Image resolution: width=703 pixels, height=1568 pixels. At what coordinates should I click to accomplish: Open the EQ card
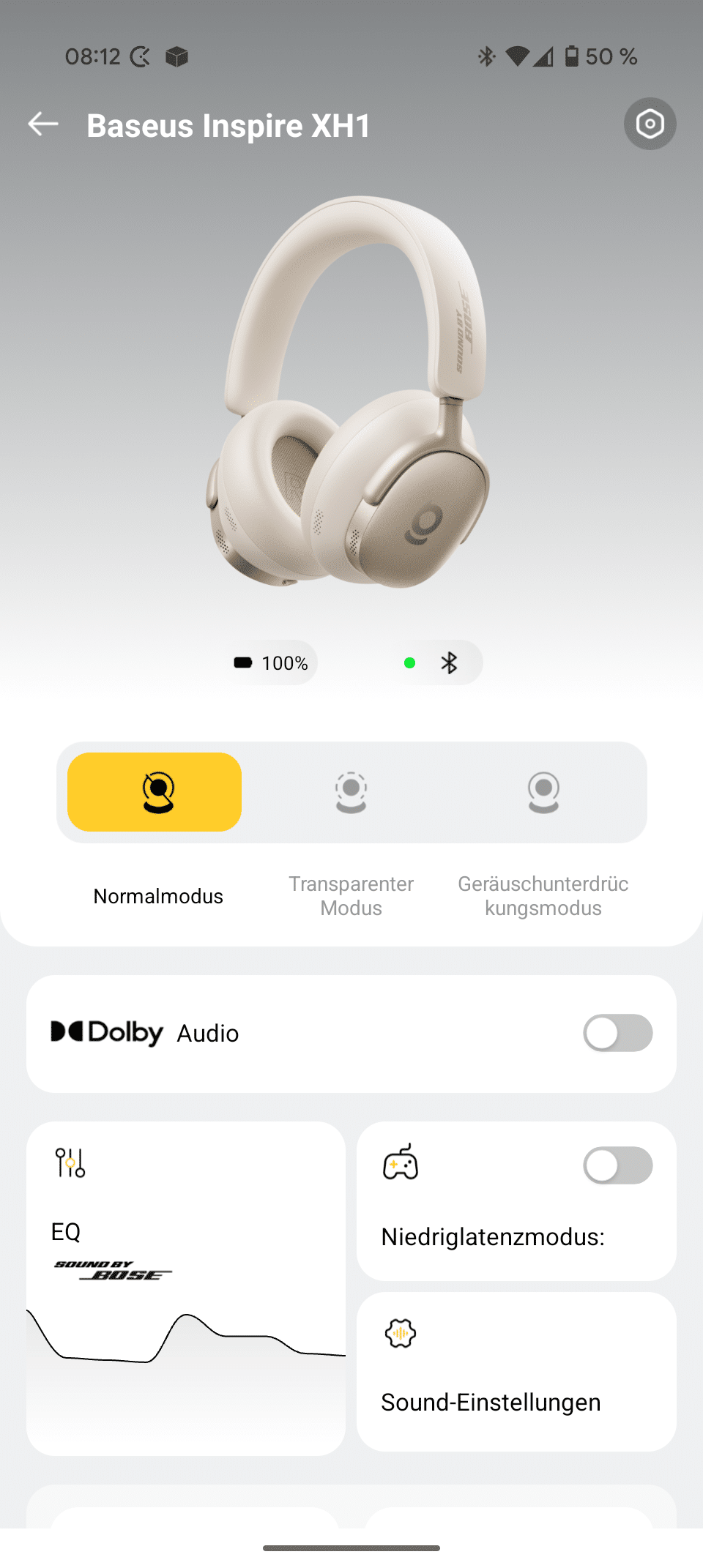click(x=185, y=1288)
